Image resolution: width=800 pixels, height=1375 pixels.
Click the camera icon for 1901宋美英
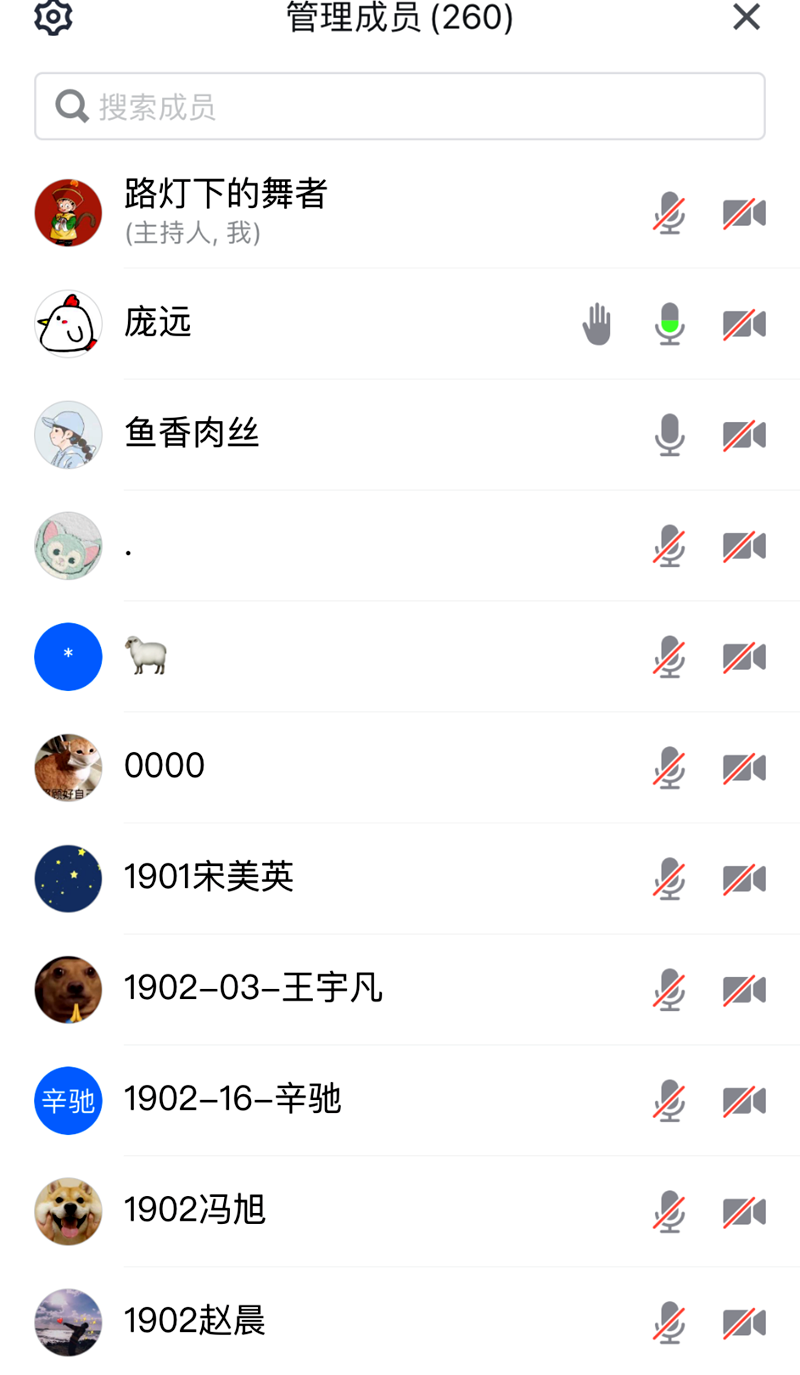point(744,878)
